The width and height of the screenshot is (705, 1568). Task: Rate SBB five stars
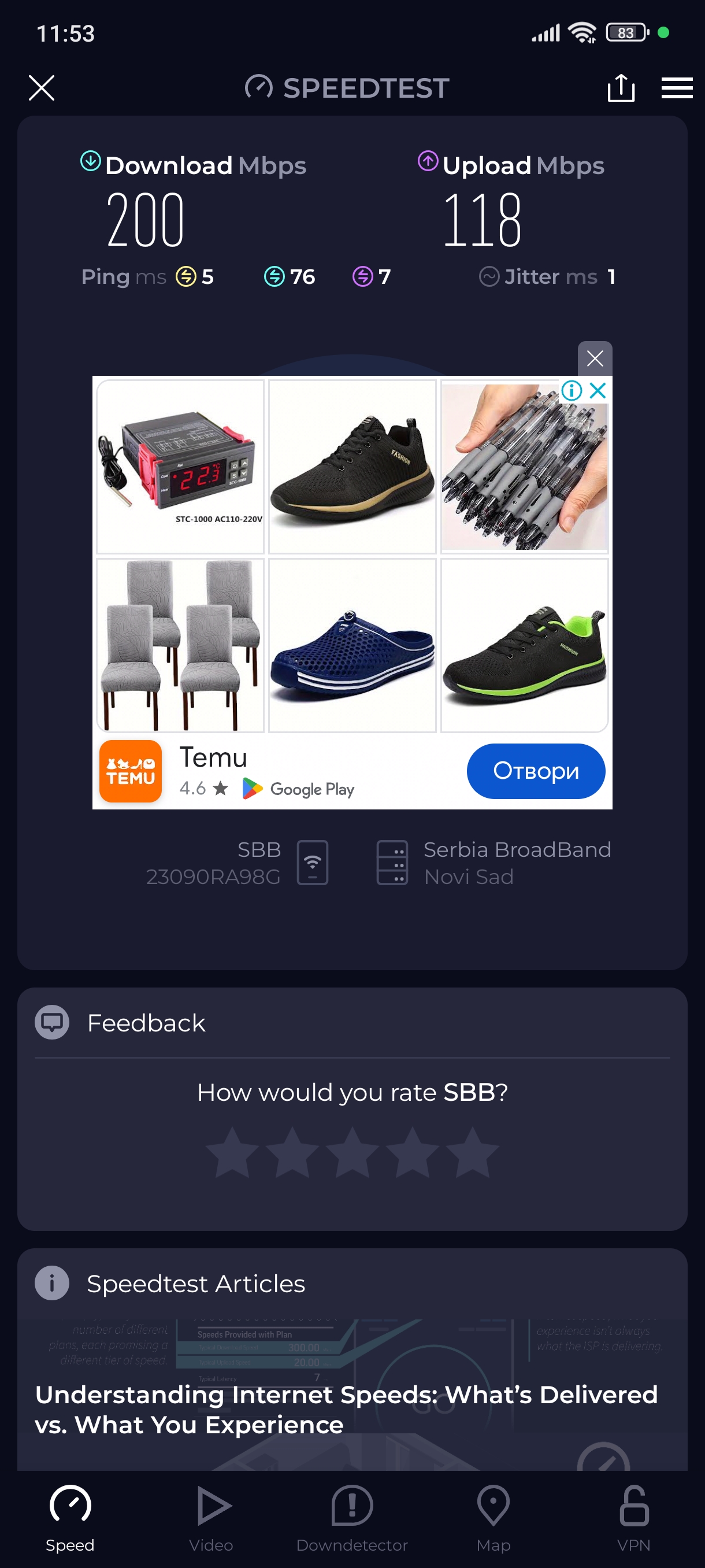(472, 1152)
